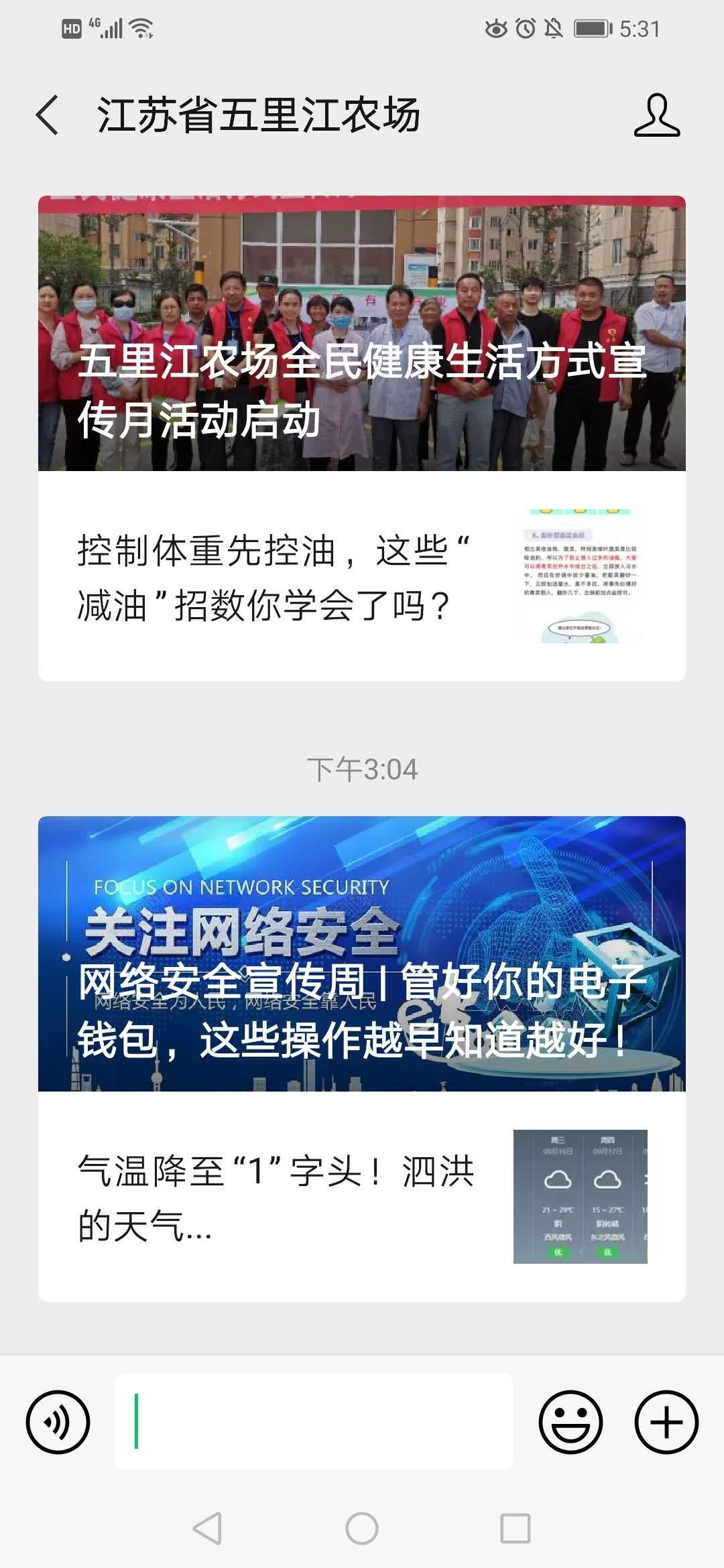Go back from 江苏省五里江农场 chat
The height and width of the screenshot is (1568, 724).
(x=48, y=115)
